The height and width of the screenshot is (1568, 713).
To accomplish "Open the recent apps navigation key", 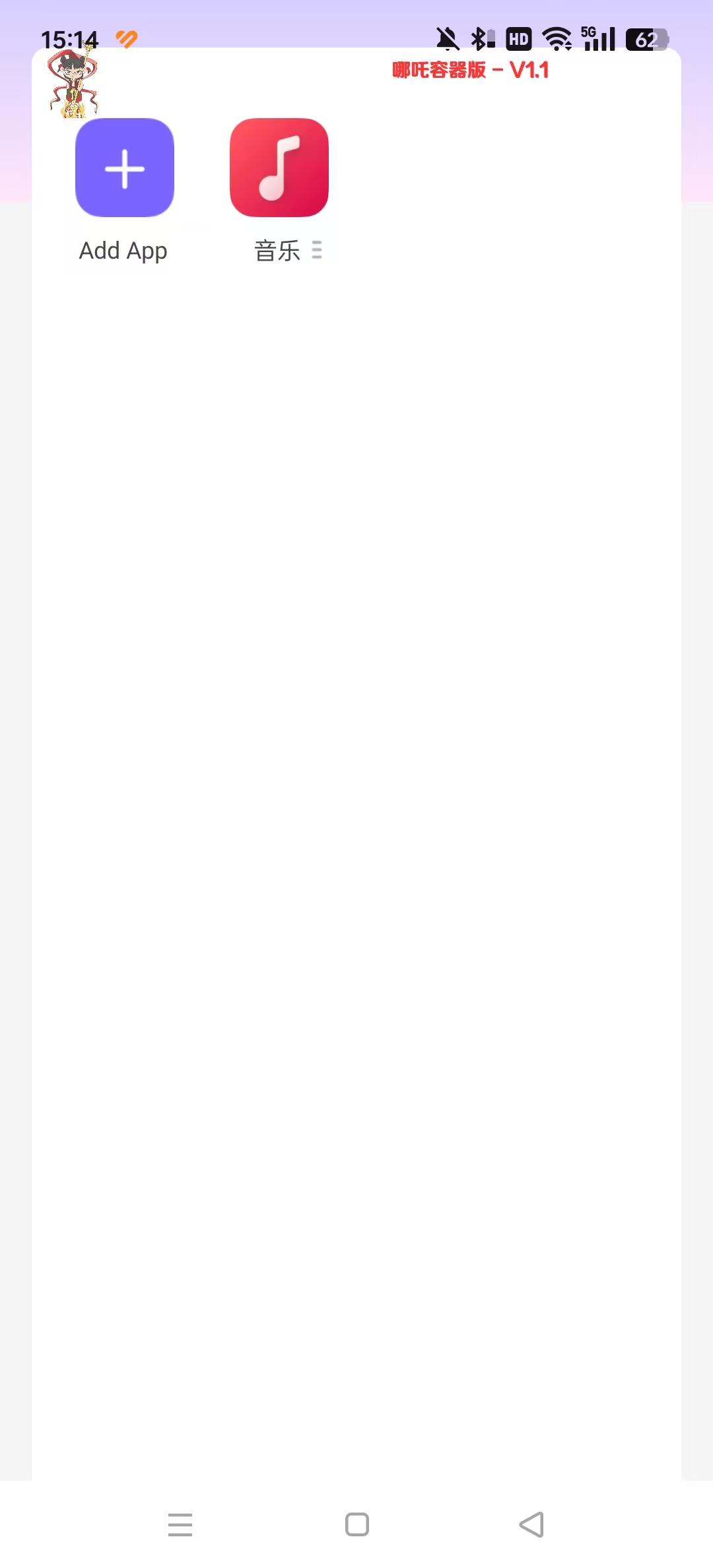I will (x=180, y=1525).
